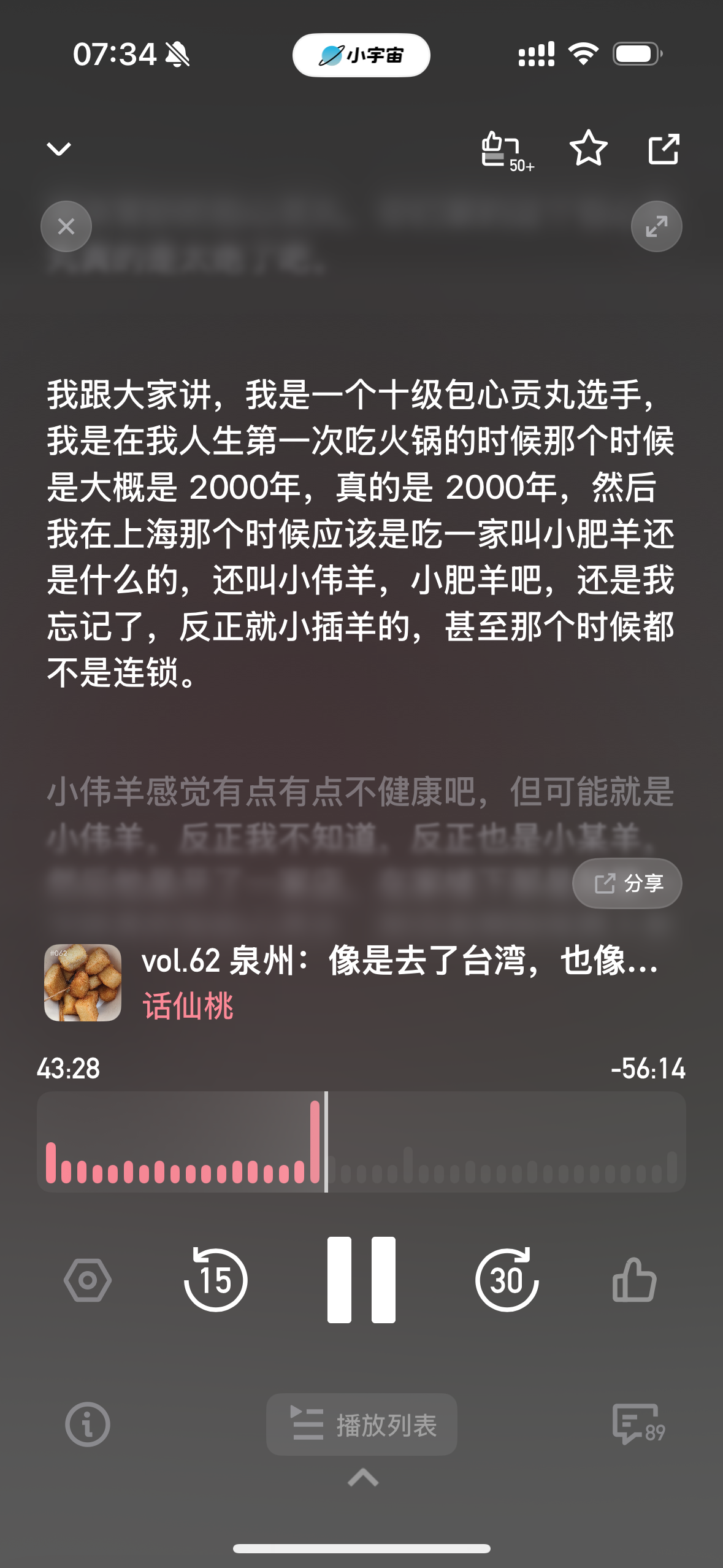Open the 89 comments

[638, 1424]
